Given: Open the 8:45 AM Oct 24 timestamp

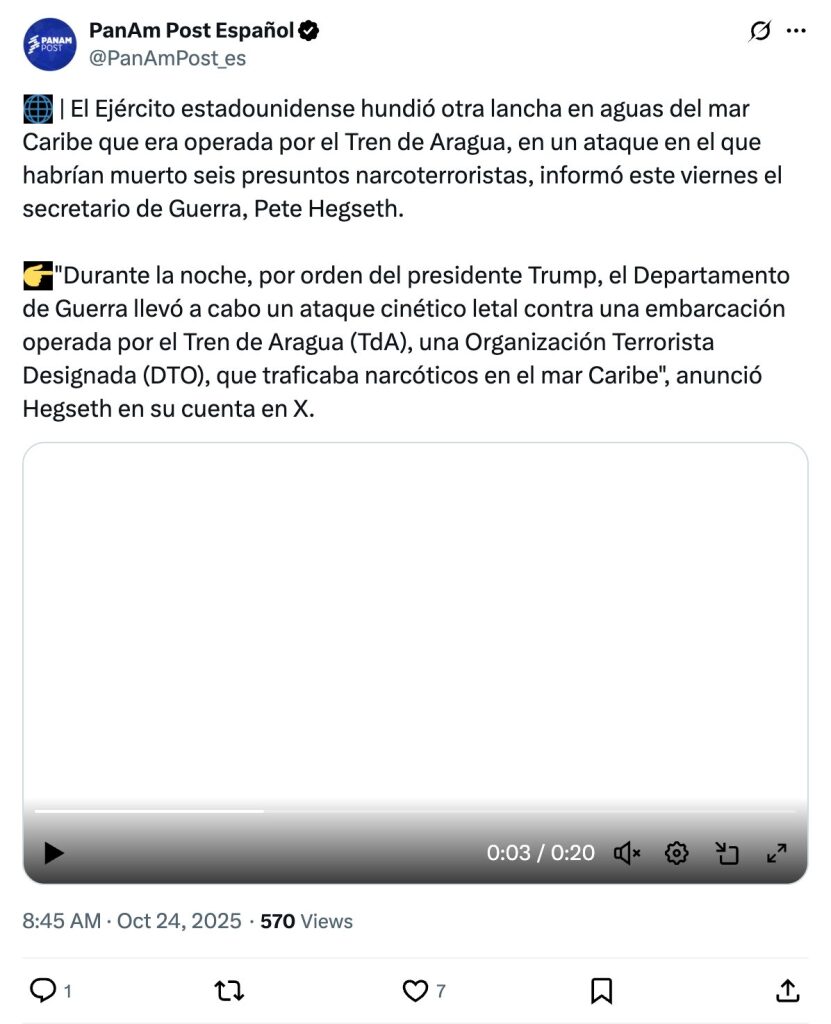Looking at the screenshot, I should pyautogui.click(x=132, y=921).
